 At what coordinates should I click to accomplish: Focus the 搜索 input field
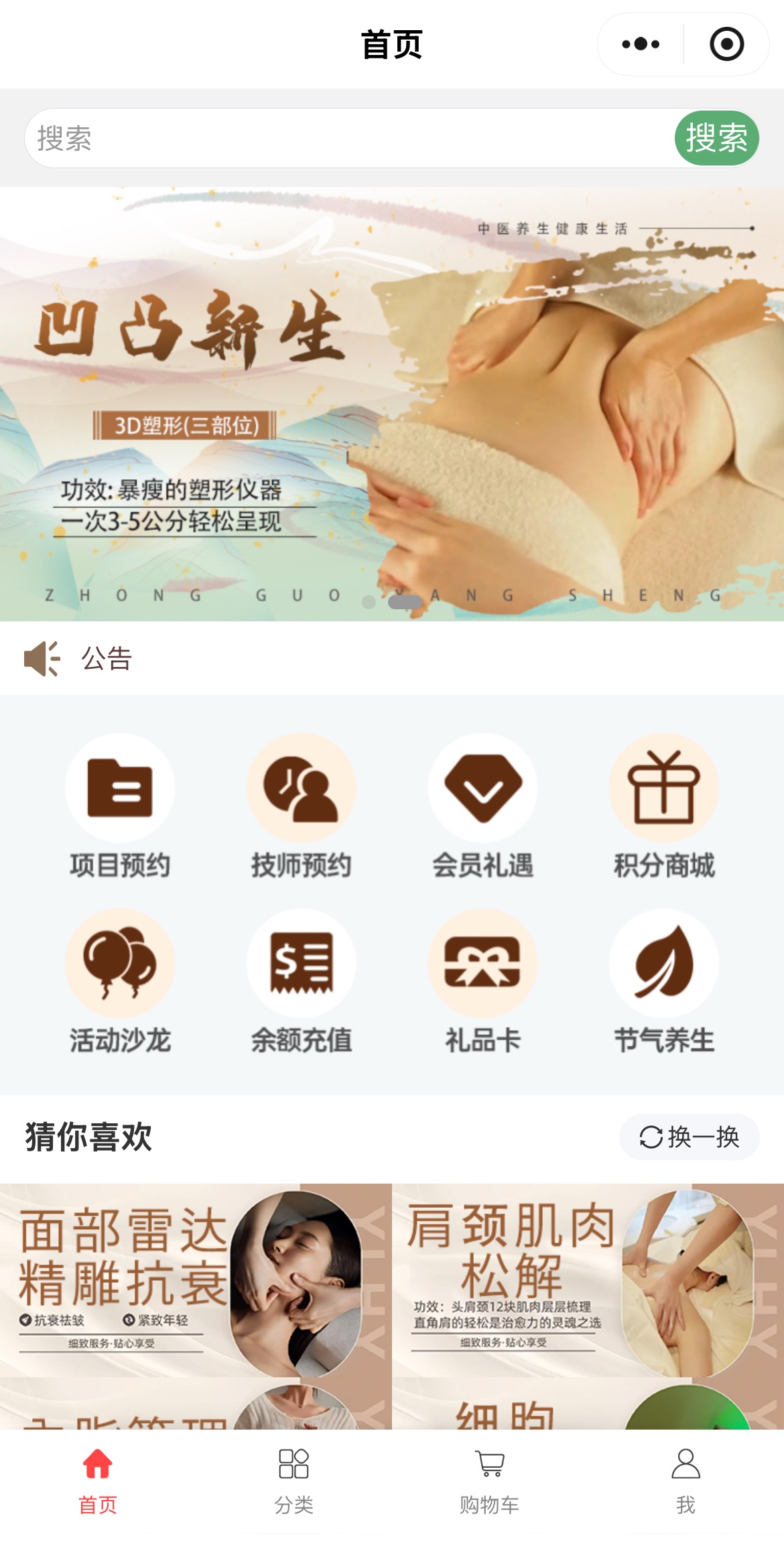pyautogui.click(x=348, y=138)
